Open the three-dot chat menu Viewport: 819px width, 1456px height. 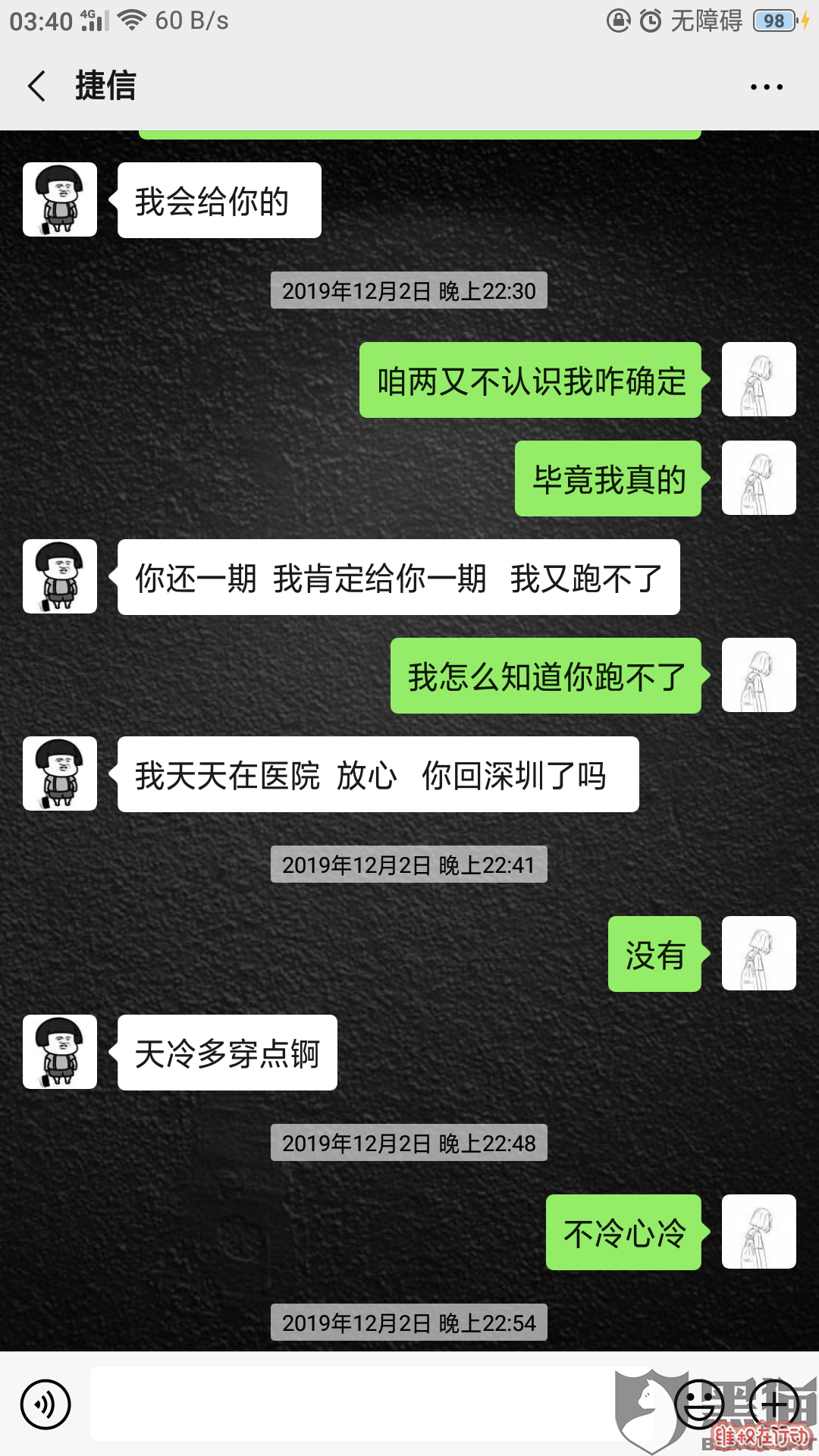pos(766,86)
